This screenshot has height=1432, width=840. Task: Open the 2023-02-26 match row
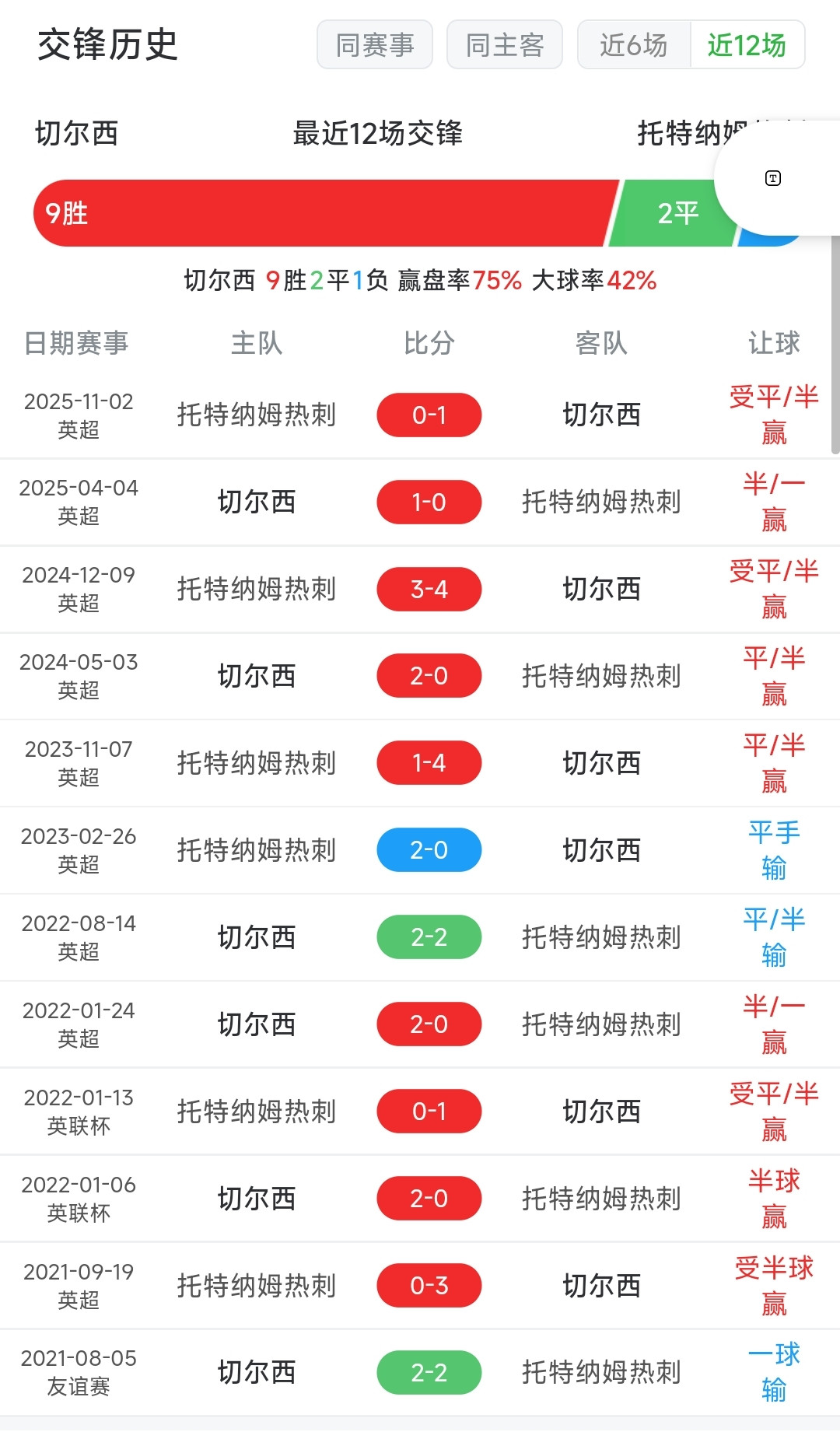coord(420,851)
